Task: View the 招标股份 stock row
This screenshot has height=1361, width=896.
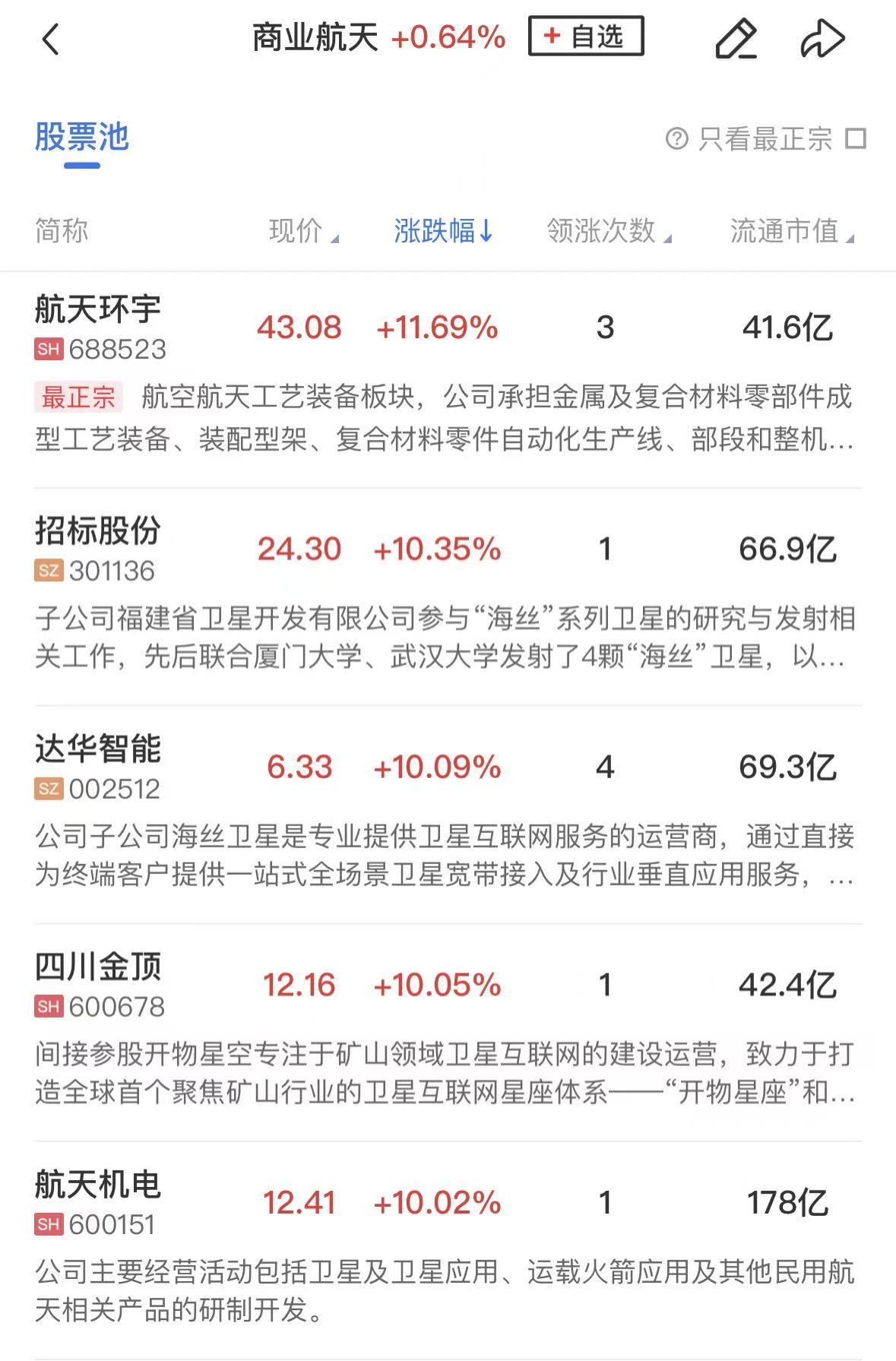Action: [98, 531]
